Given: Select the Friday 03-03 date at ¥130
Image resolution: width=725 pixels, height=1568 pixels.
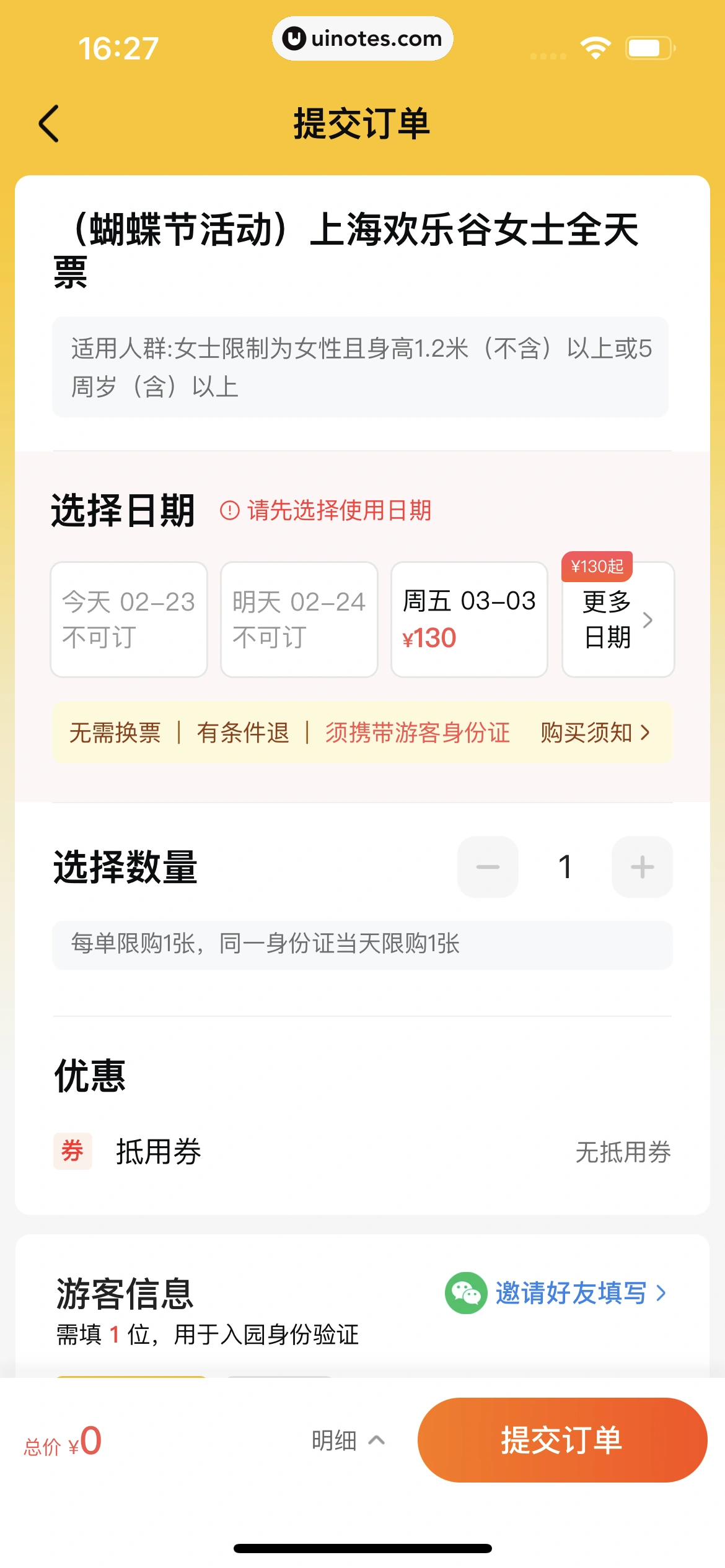Looking at the screenshot, I should (x=469, y=619).
